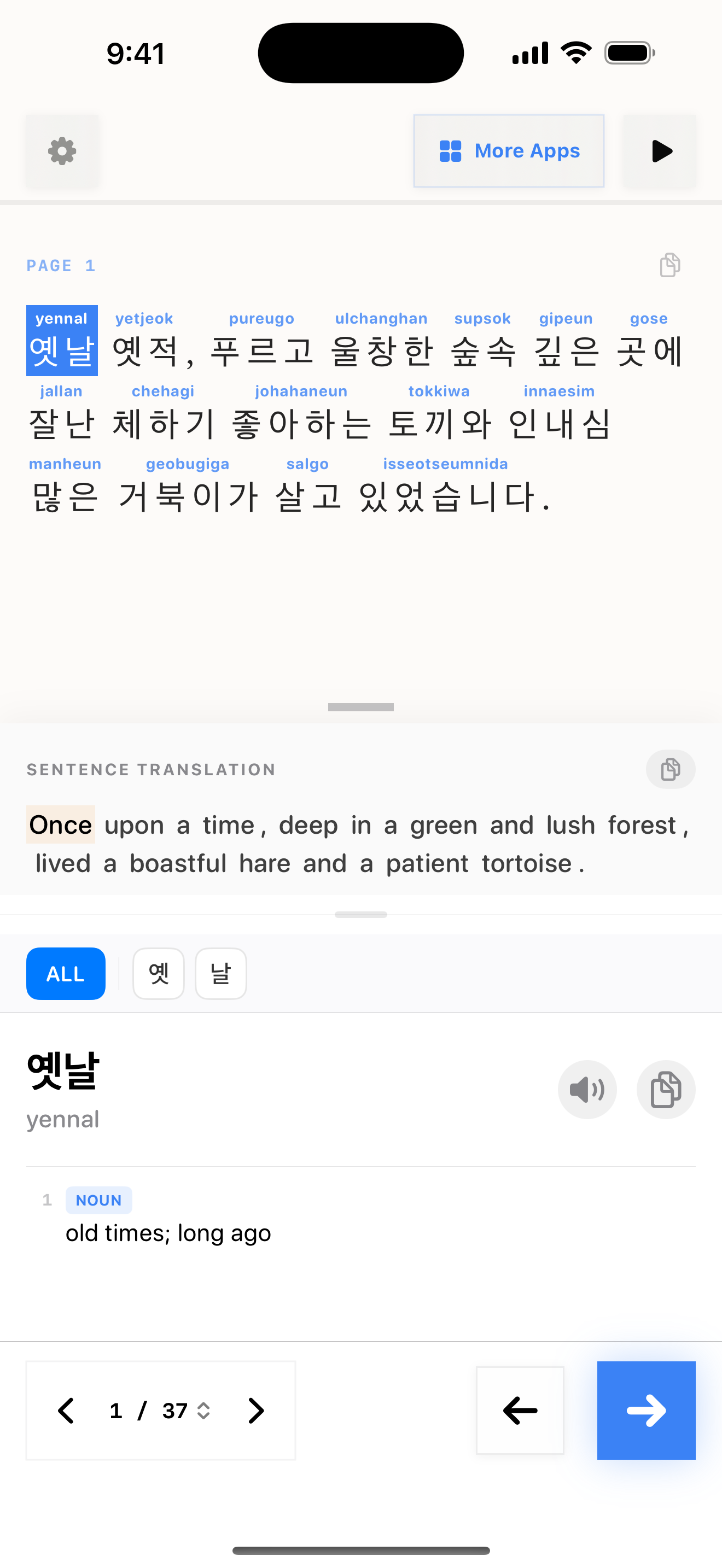Go to the next page chevron
The width and height of the screenshot is (722, 1568).
tap(257, 1411)
